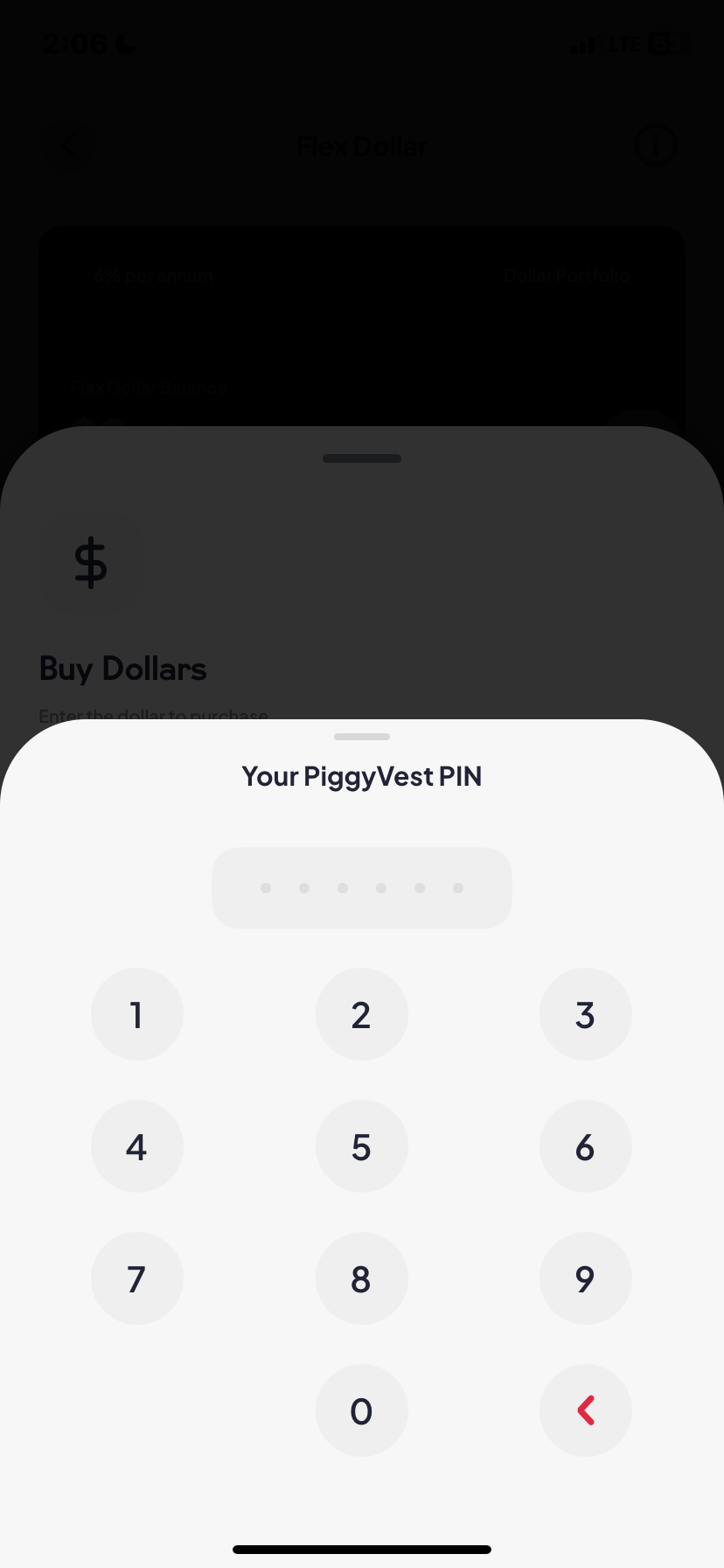
Task: Tap the home indicator bar at bottom
Action: click(362, 1549)
